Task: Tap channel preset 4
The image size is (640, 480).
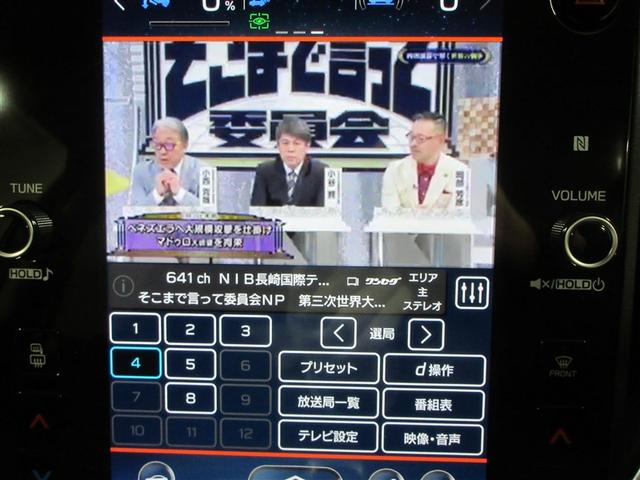Action: click(x=136, y=363)
